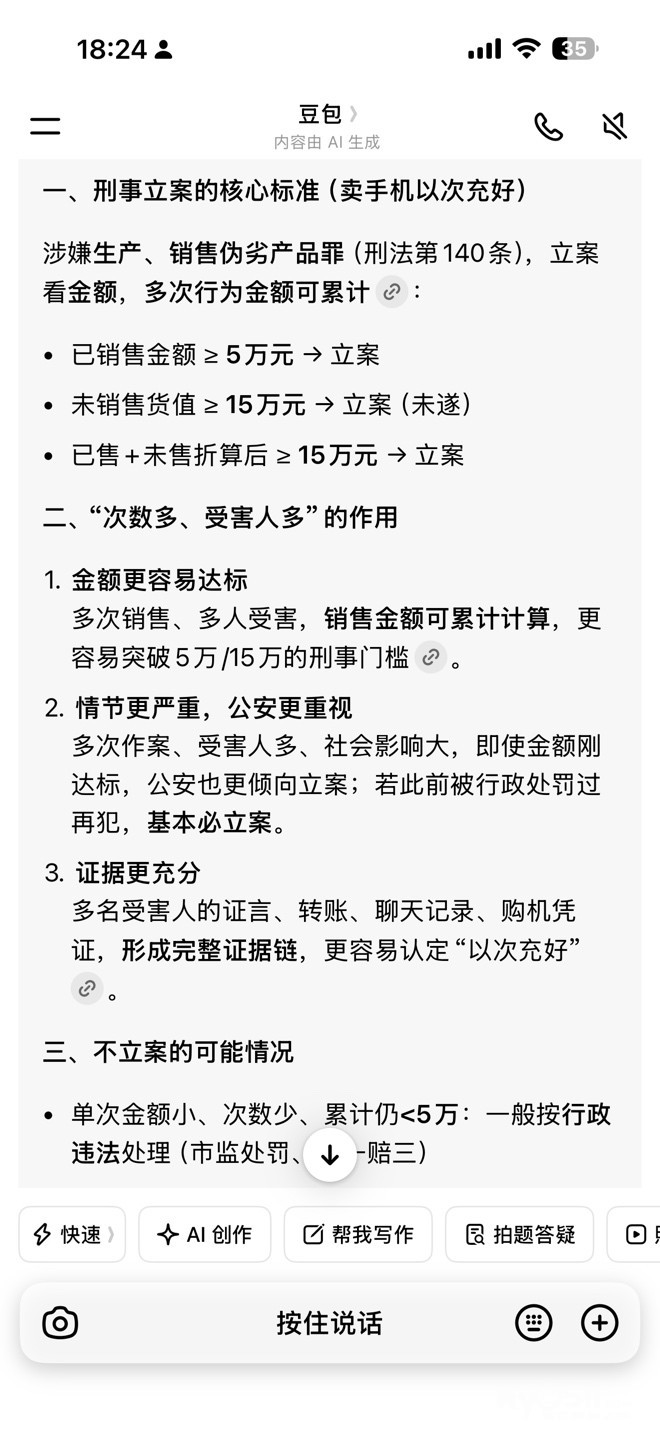Switch to keyboard input
The image size is (660, 1434).
point(534,1323)
